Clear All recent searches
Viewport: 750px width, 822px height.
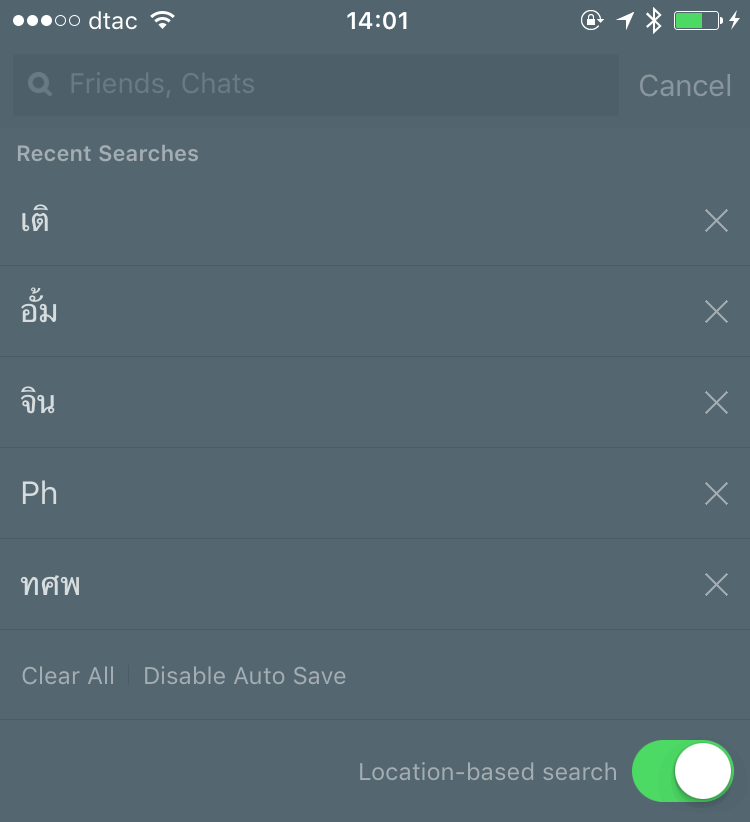[68, 676]
